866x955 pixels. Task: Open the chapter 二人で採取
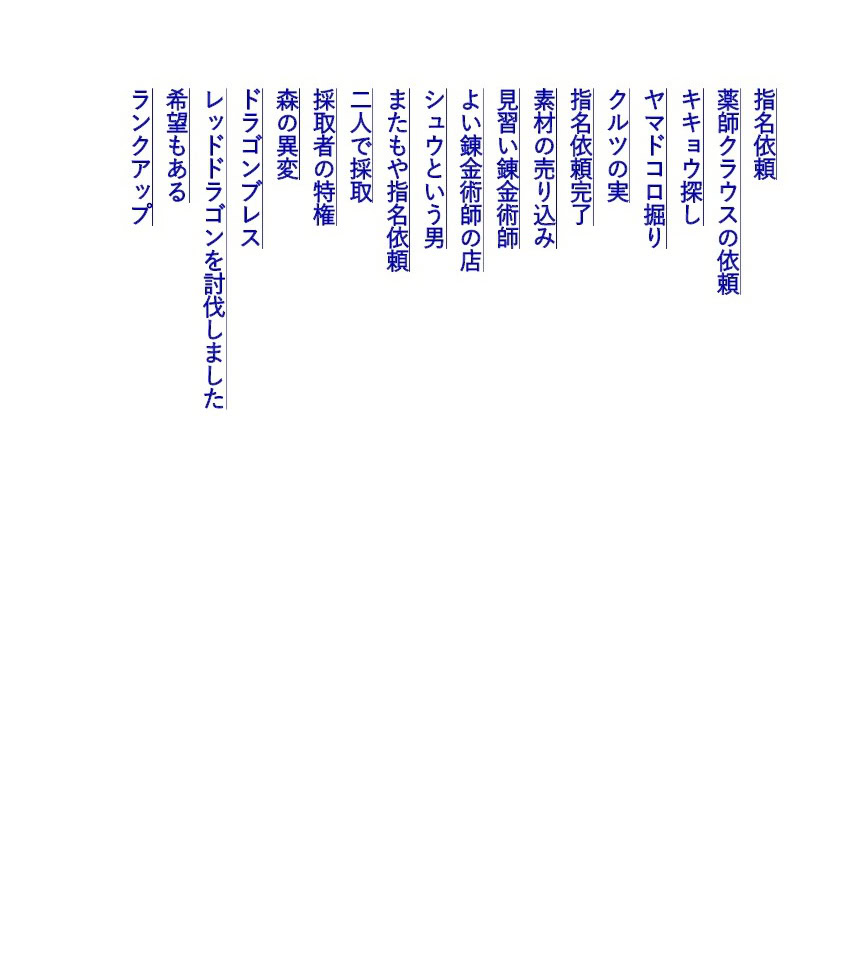pyautogui.click(x=361, y=145)
